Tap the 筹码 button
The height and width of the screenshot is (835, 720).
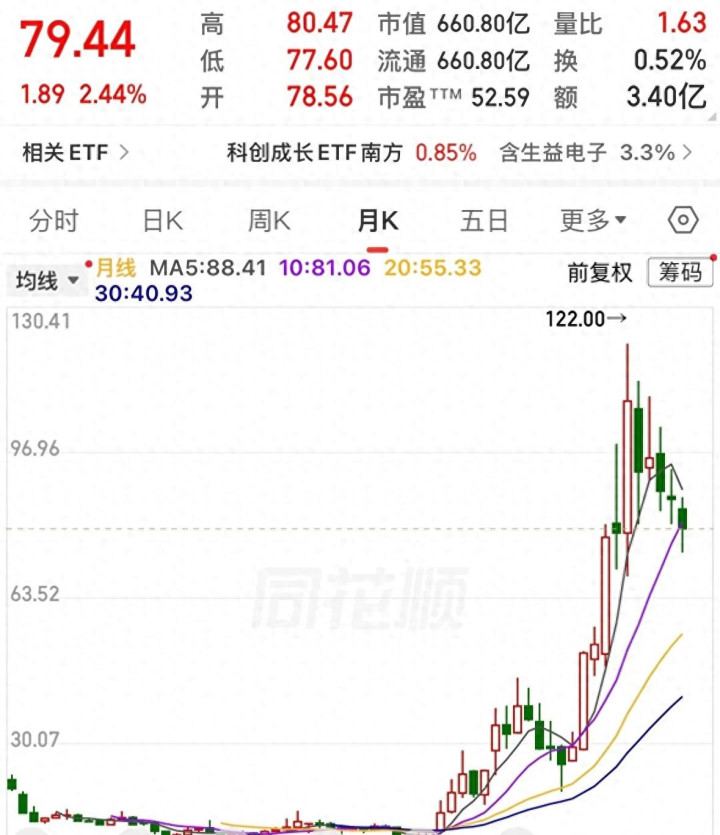[x=680, y=273]
